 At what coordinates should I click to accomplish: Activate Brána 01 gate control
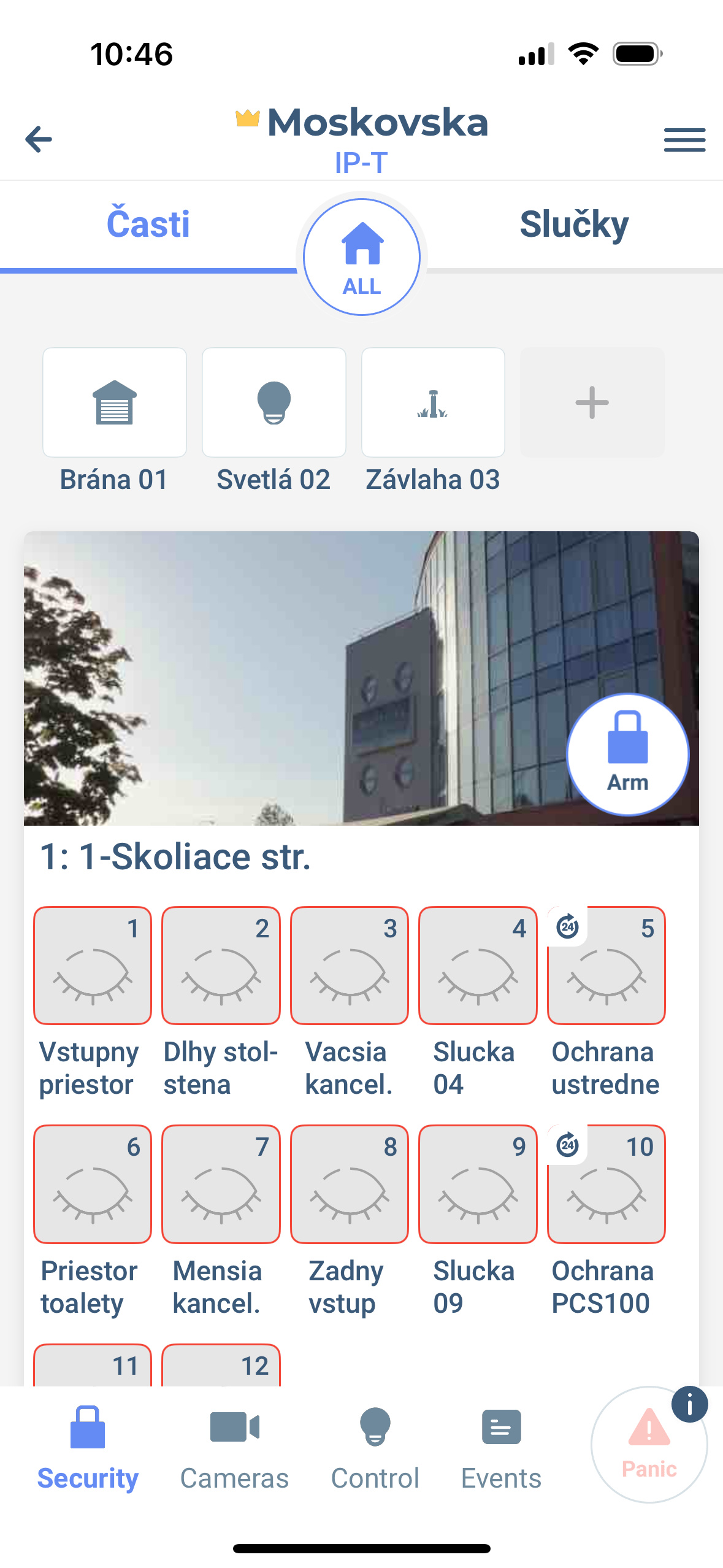click(x=115, y=402)
